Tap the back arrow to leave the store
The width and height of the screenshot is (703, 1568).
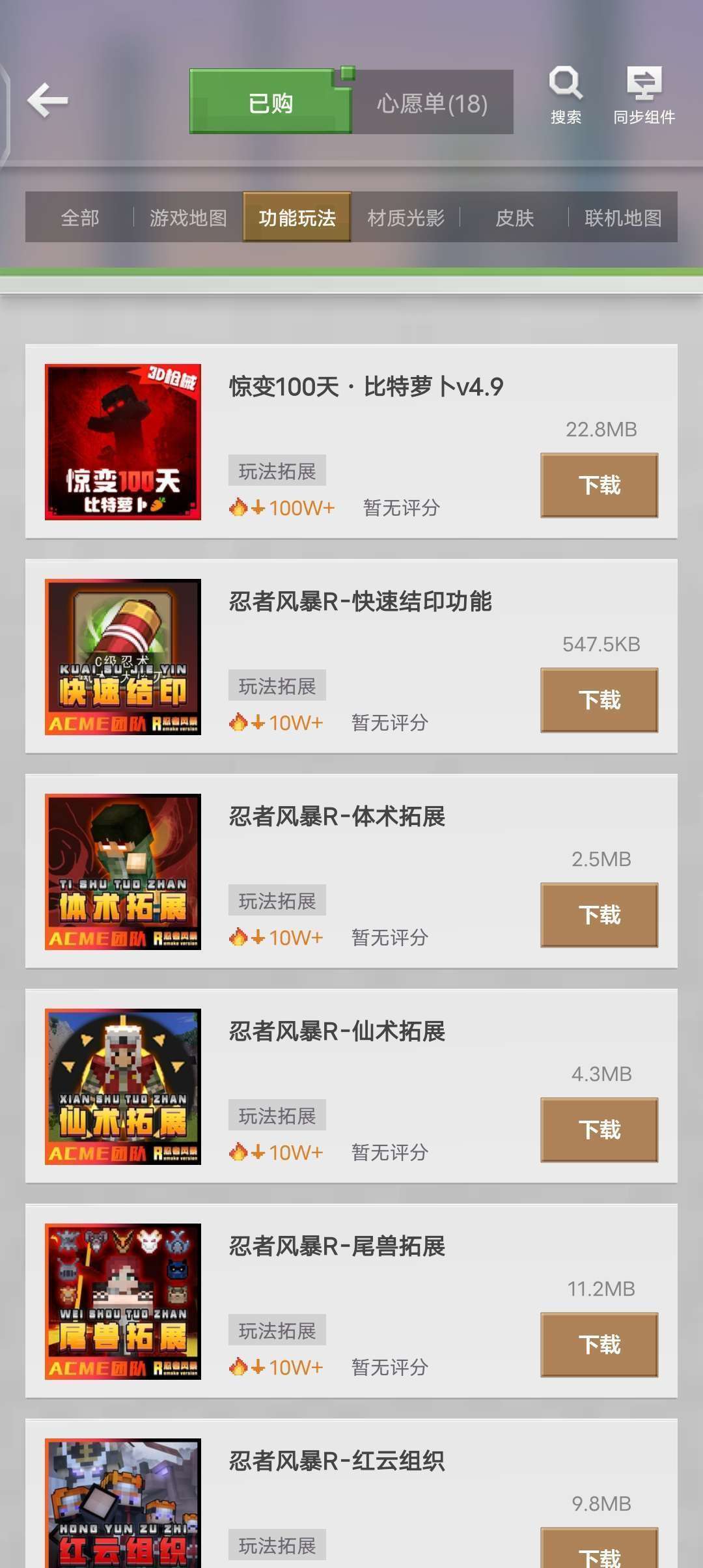47,101
